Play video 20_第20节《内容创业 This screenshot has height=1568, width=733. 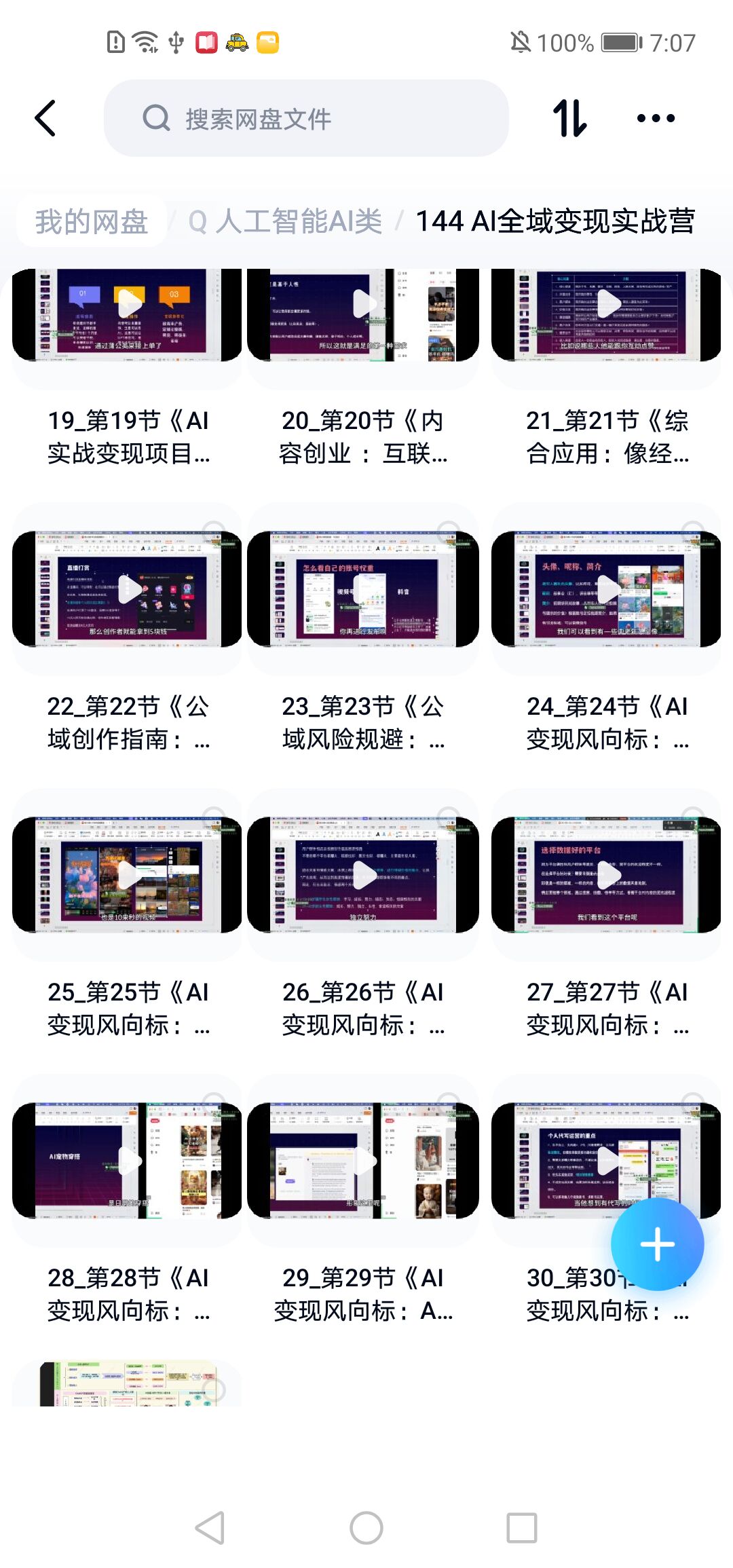363,315
